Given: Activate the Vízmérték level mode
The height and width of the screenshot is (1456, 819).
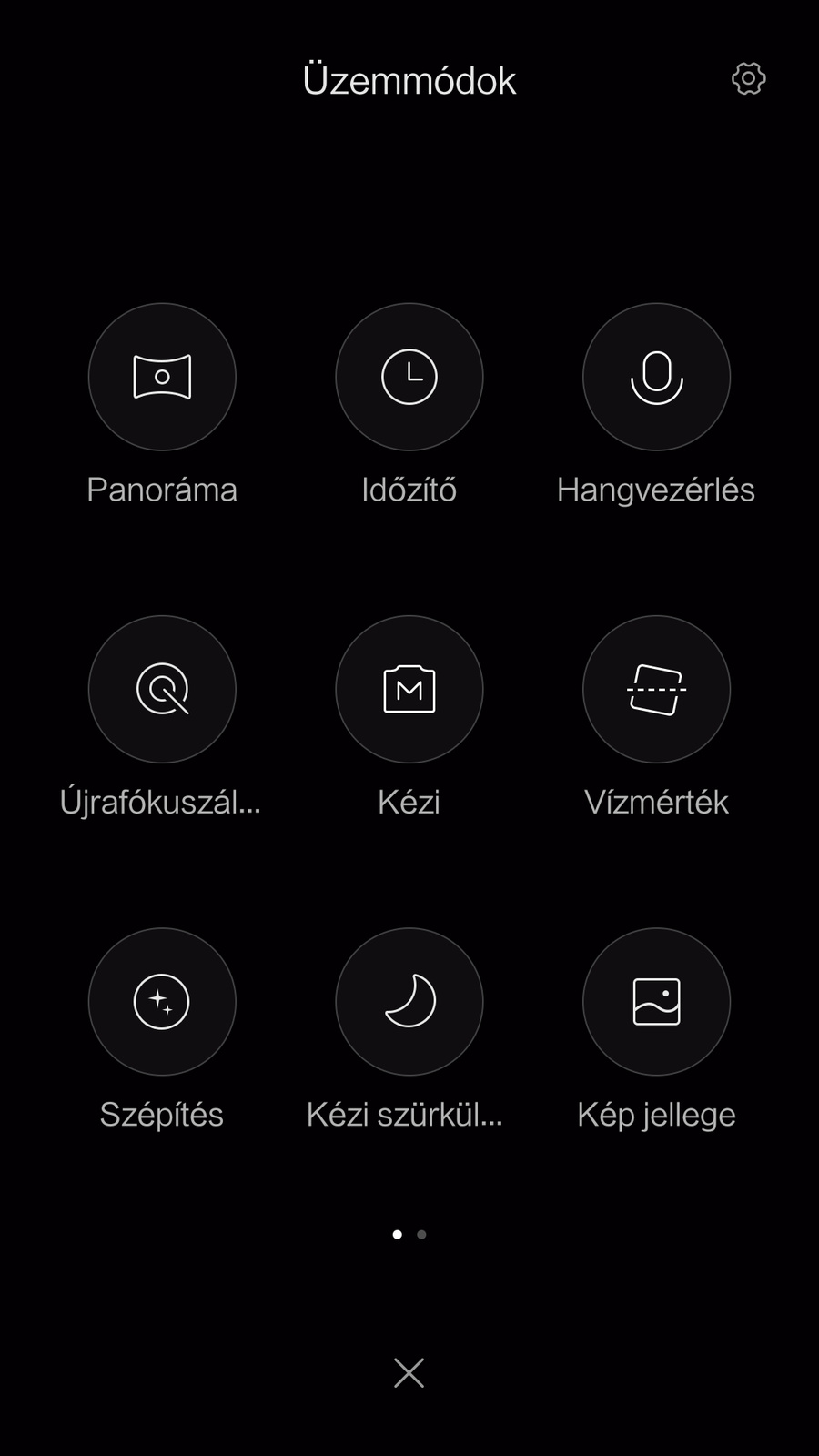Looking at the screenshot, I should tap(656, 689).
